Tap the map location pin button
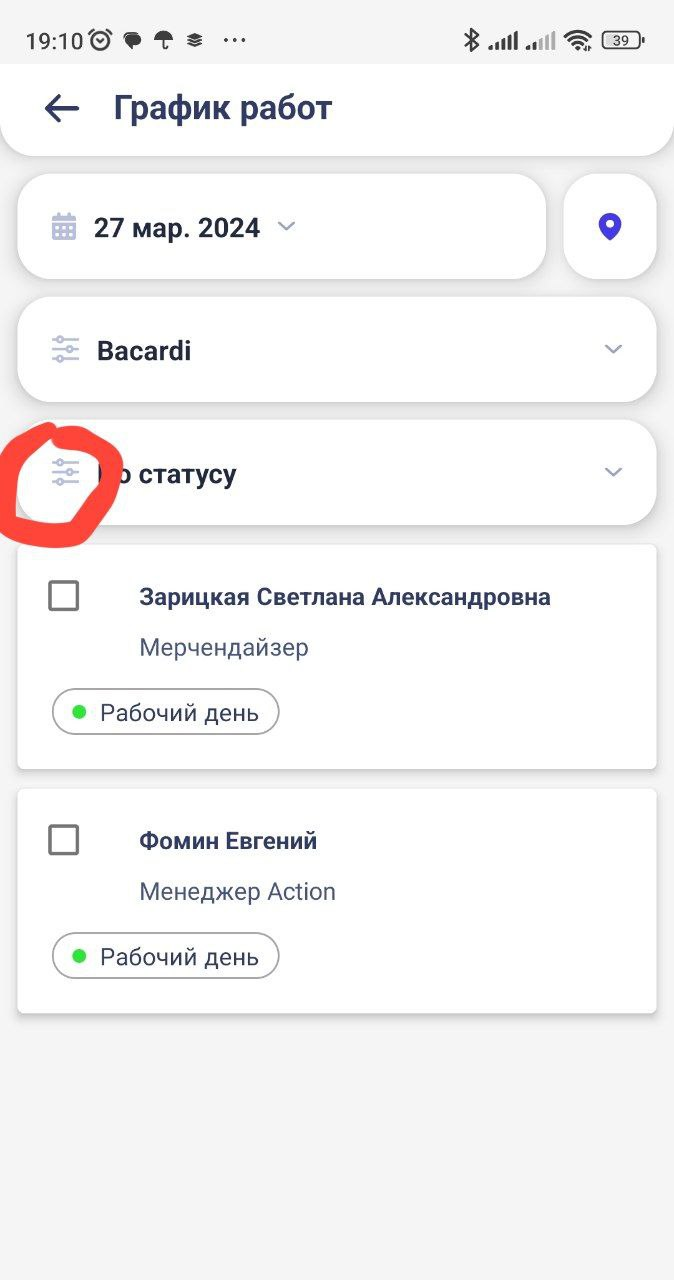The image size is (674, 1280). click(610, 227)
